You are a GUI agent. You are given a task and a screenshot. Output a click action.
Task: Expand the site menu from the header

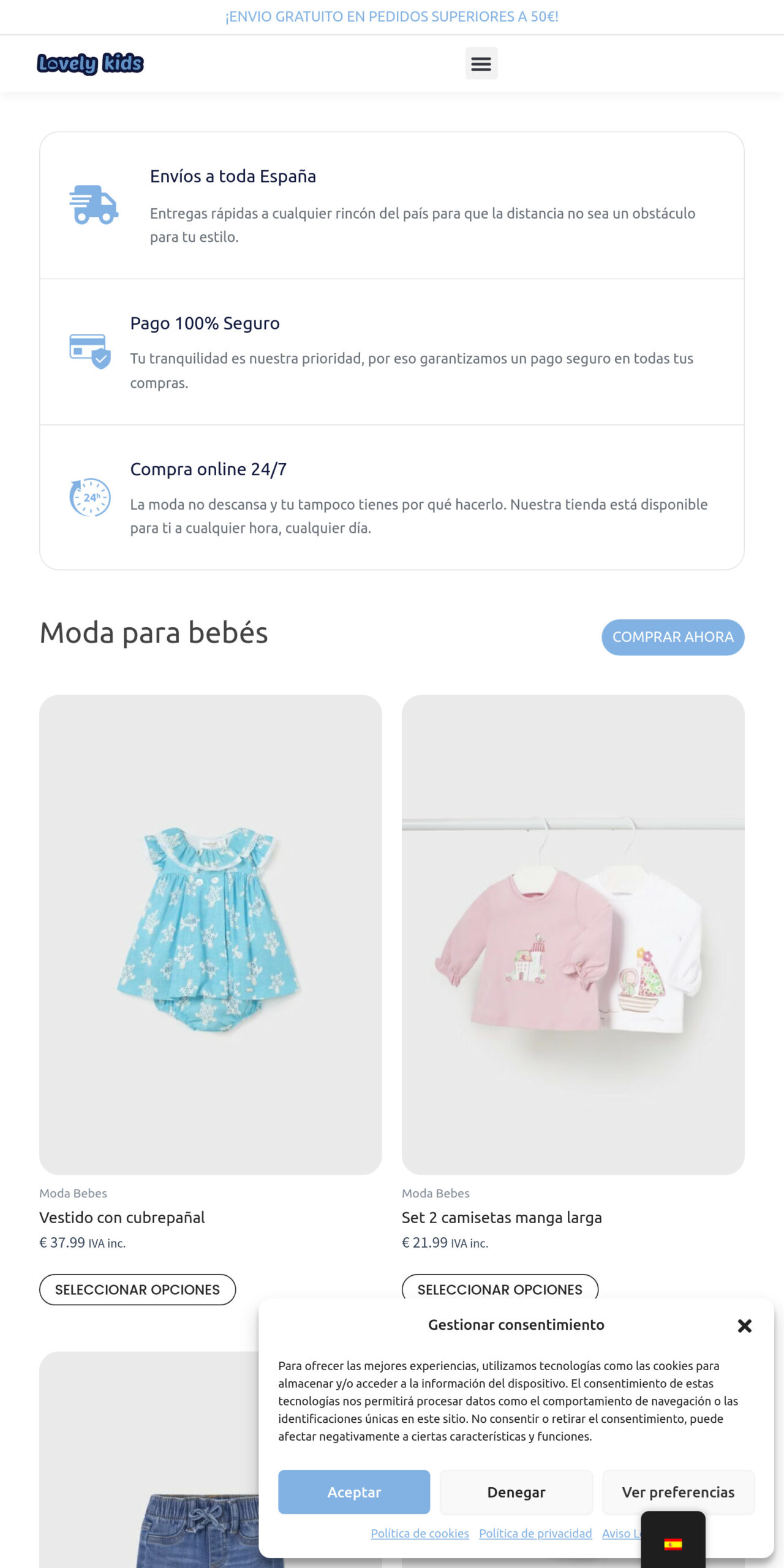(481, 63)
